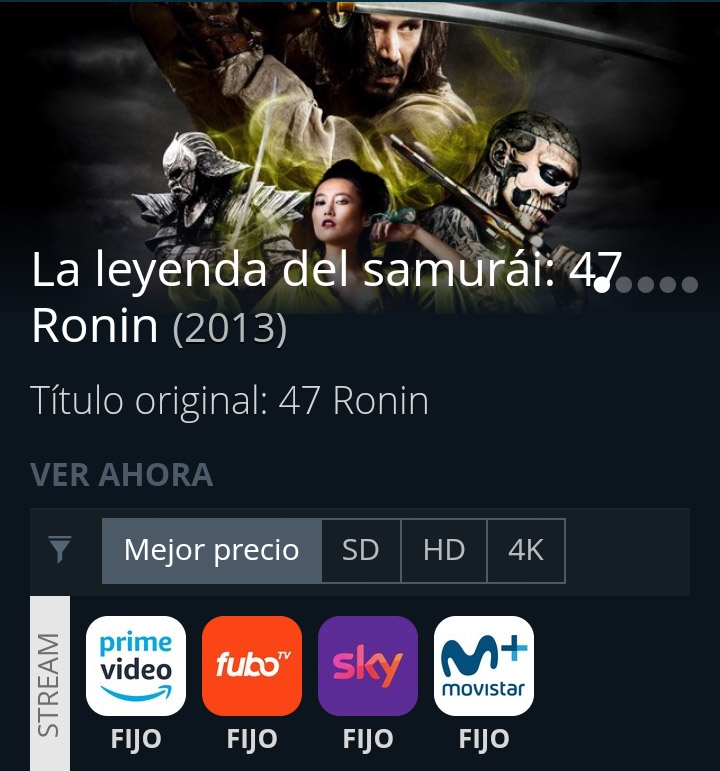Select HD quality option
The image size is (720, 771).
(x=444, y=550)
